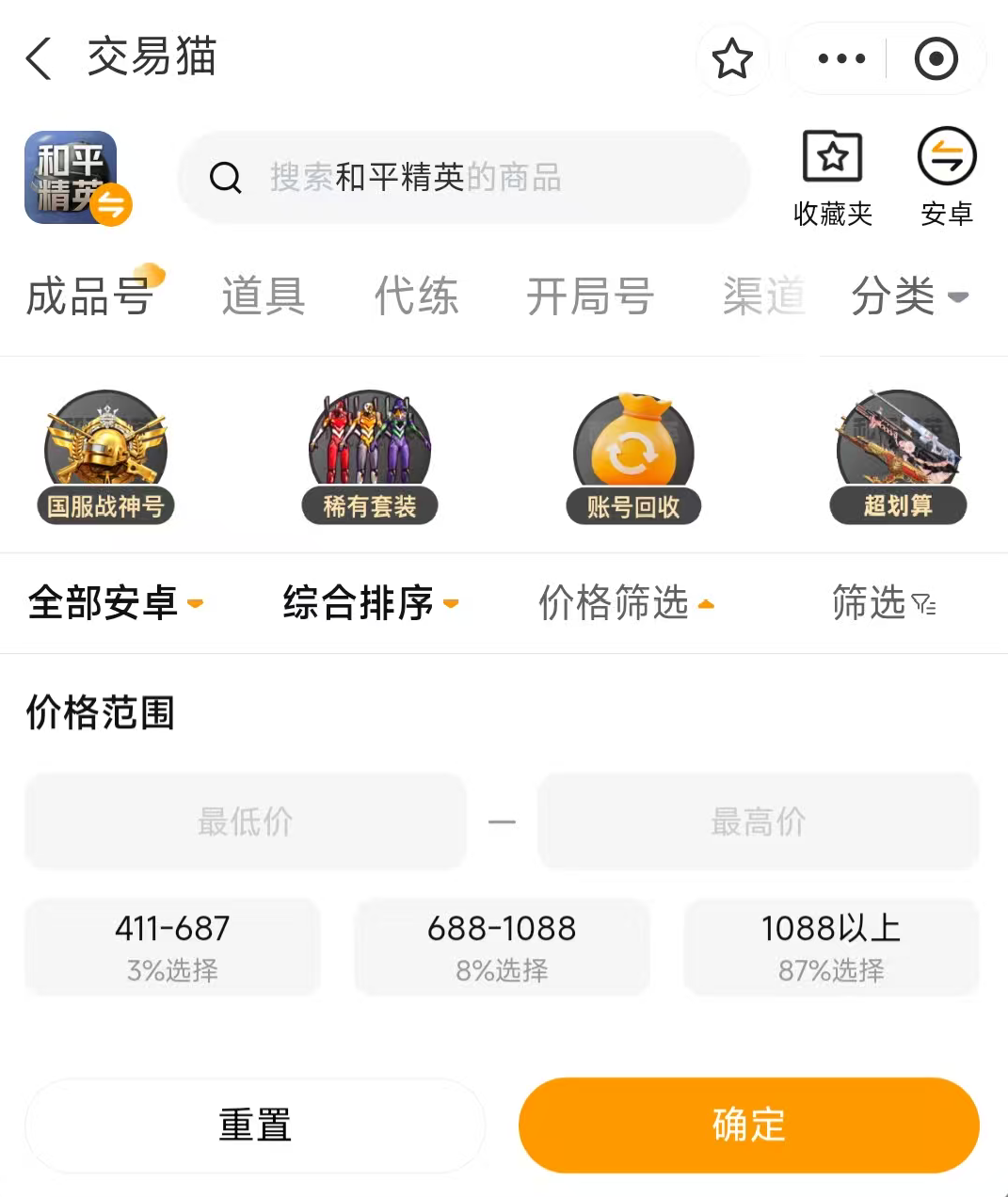Image resolution: width=1008 pixels, height=1197 pixels.
Task: Select the 开局号 tab
Action: click(589, 296)
